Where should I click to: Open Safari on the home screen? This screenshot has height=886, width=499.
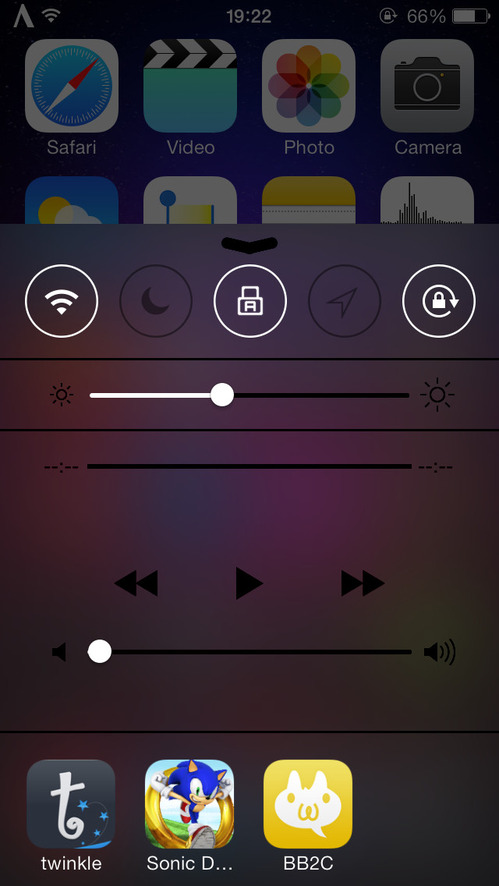click(72, 86)
